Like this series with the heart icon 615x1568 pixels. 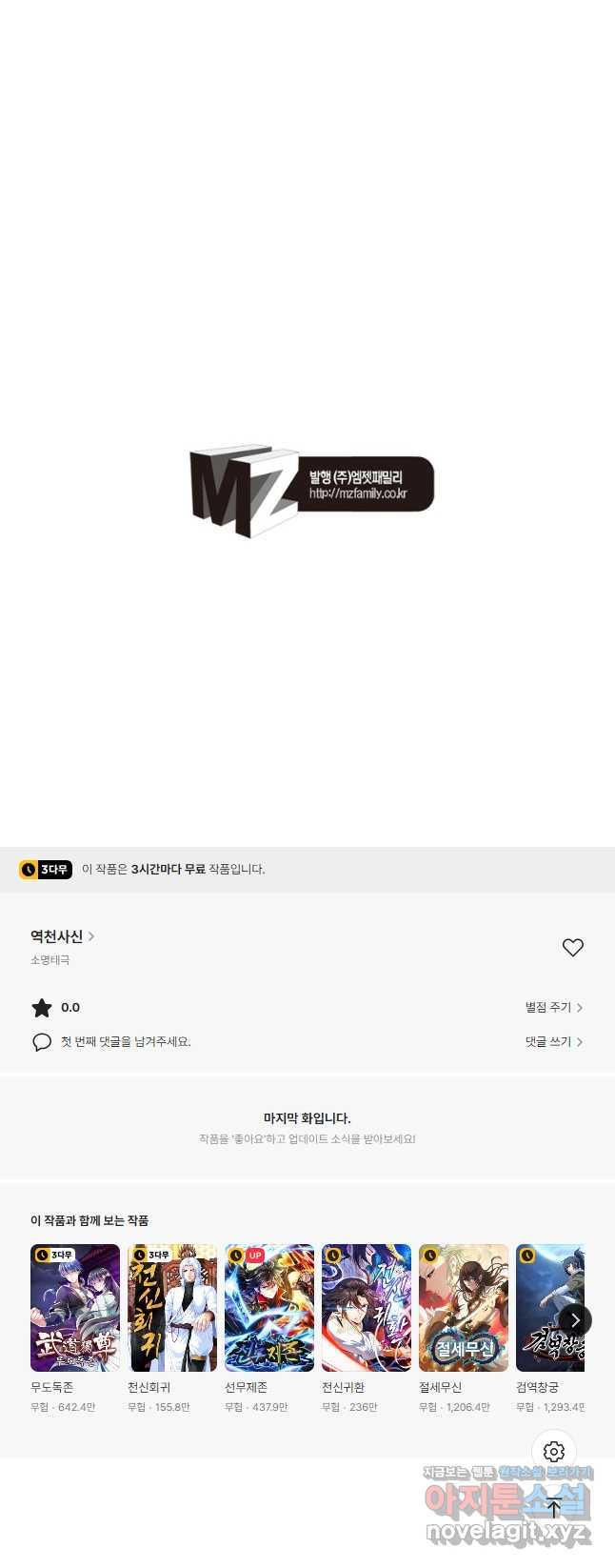(572, 947)
